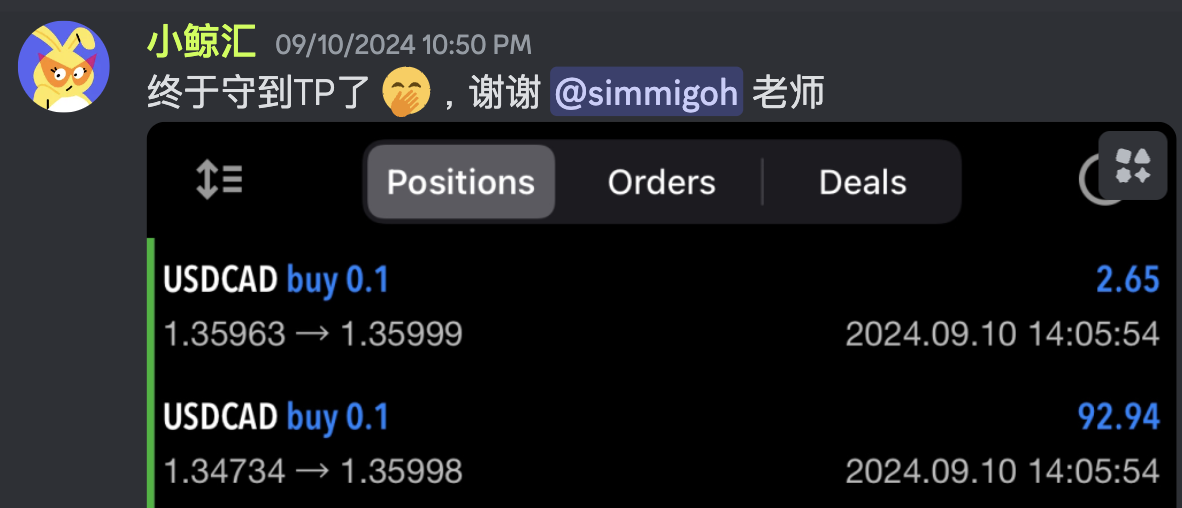Image resolution: width=1182 pixels, height=508 pixels.
Task: Open the @simmigoh mention
Action: (646, 93)
